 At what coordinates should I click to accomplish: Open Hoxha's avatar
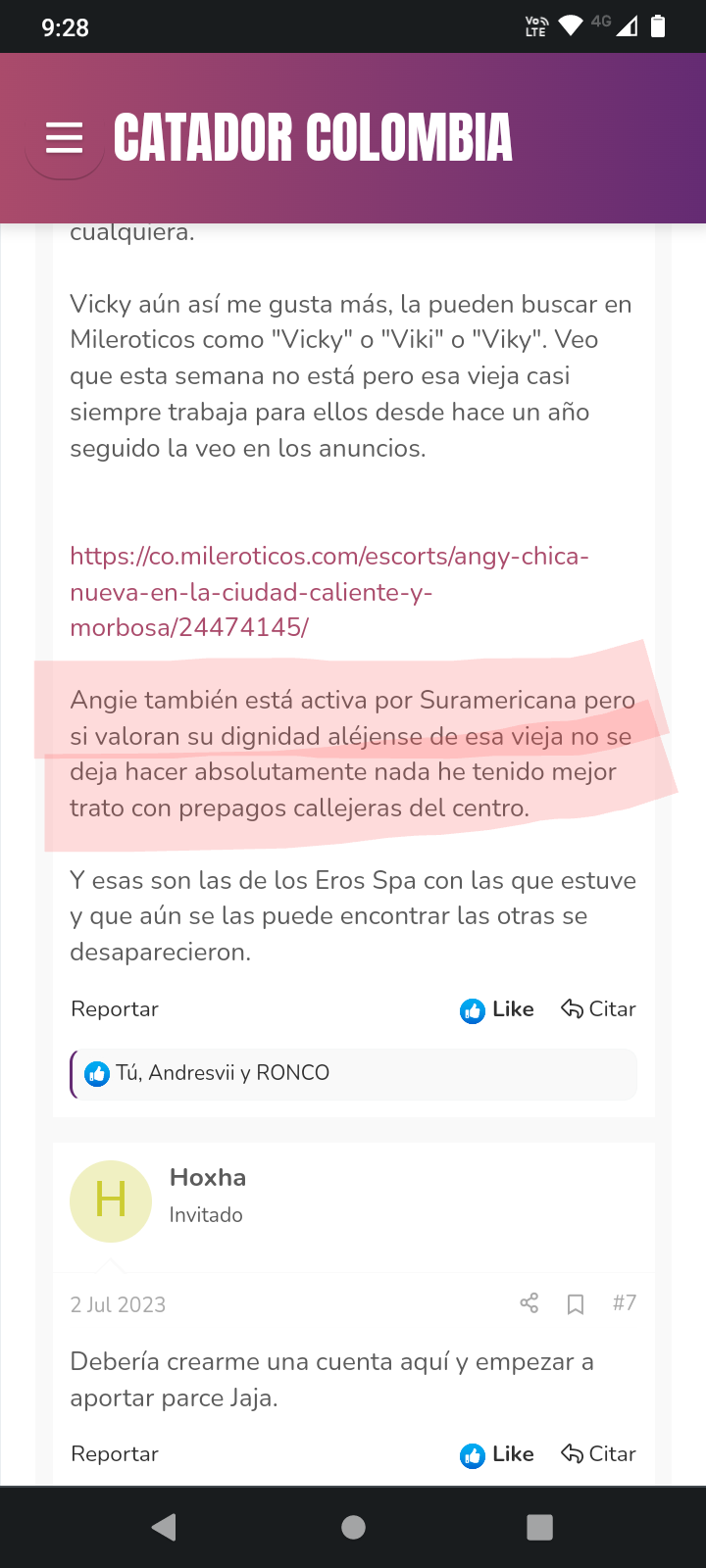tap(111, 1200)
